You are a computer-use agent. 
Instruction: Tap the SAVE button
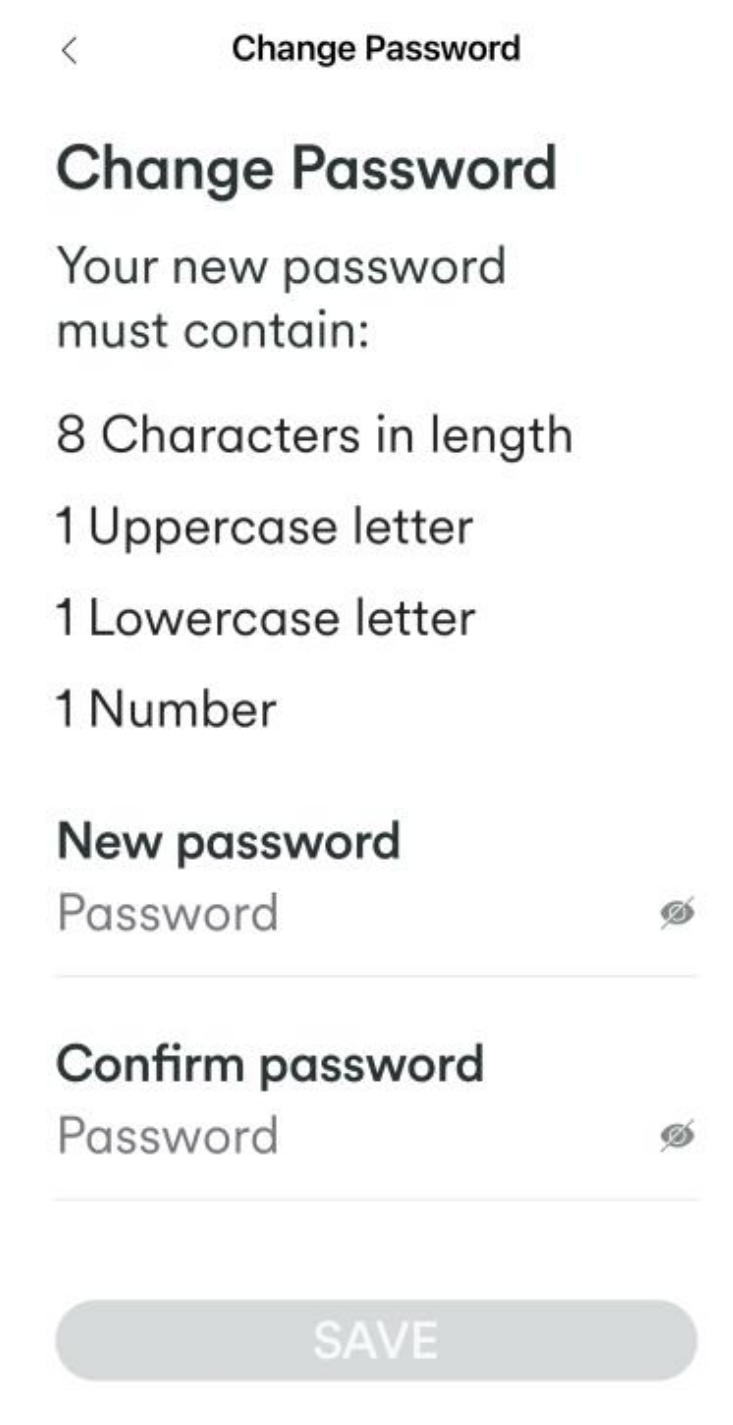(376, 1340)
